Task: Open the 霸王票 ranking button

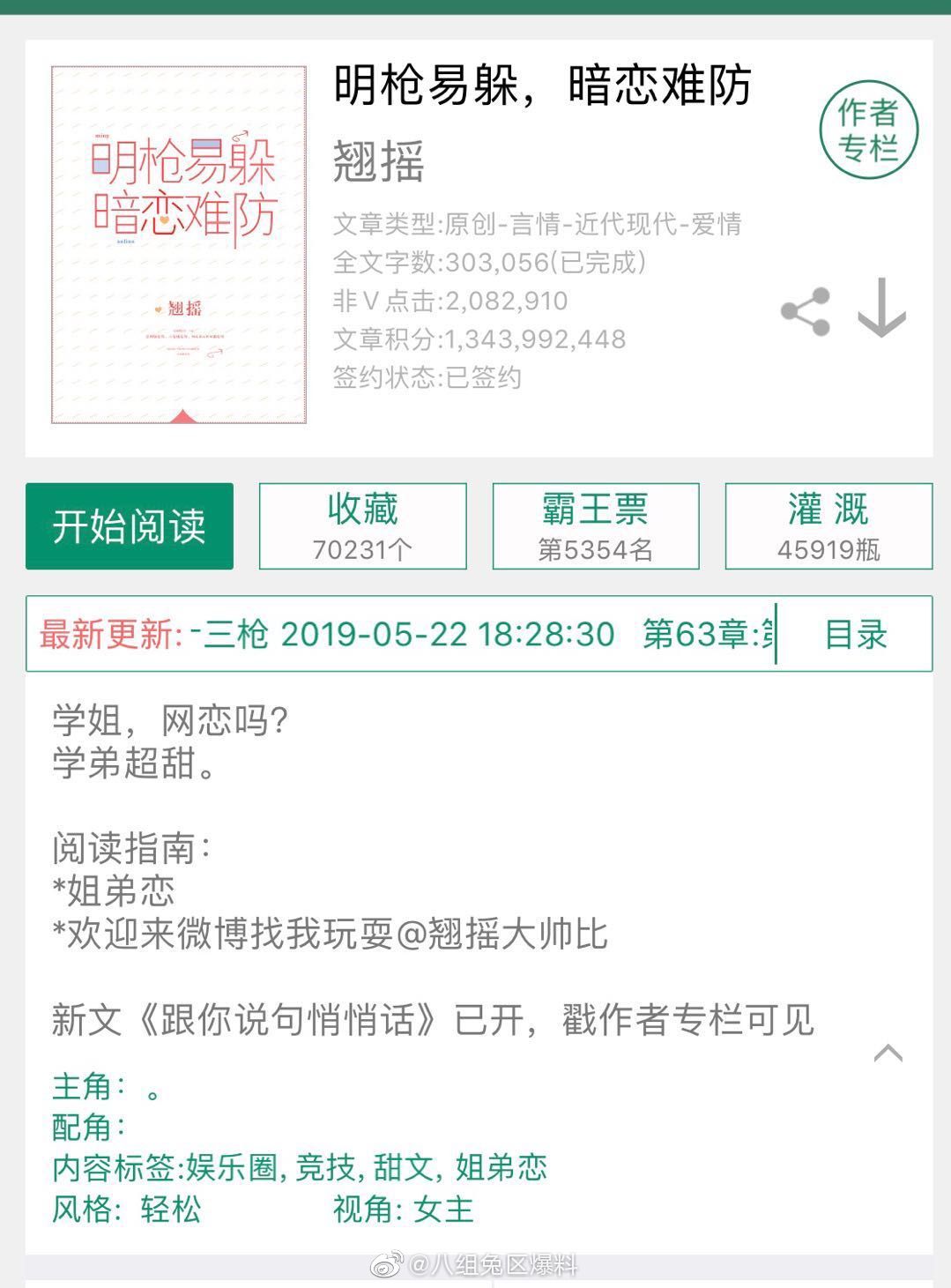Action: pyautogui.click(x=595, y=526)
